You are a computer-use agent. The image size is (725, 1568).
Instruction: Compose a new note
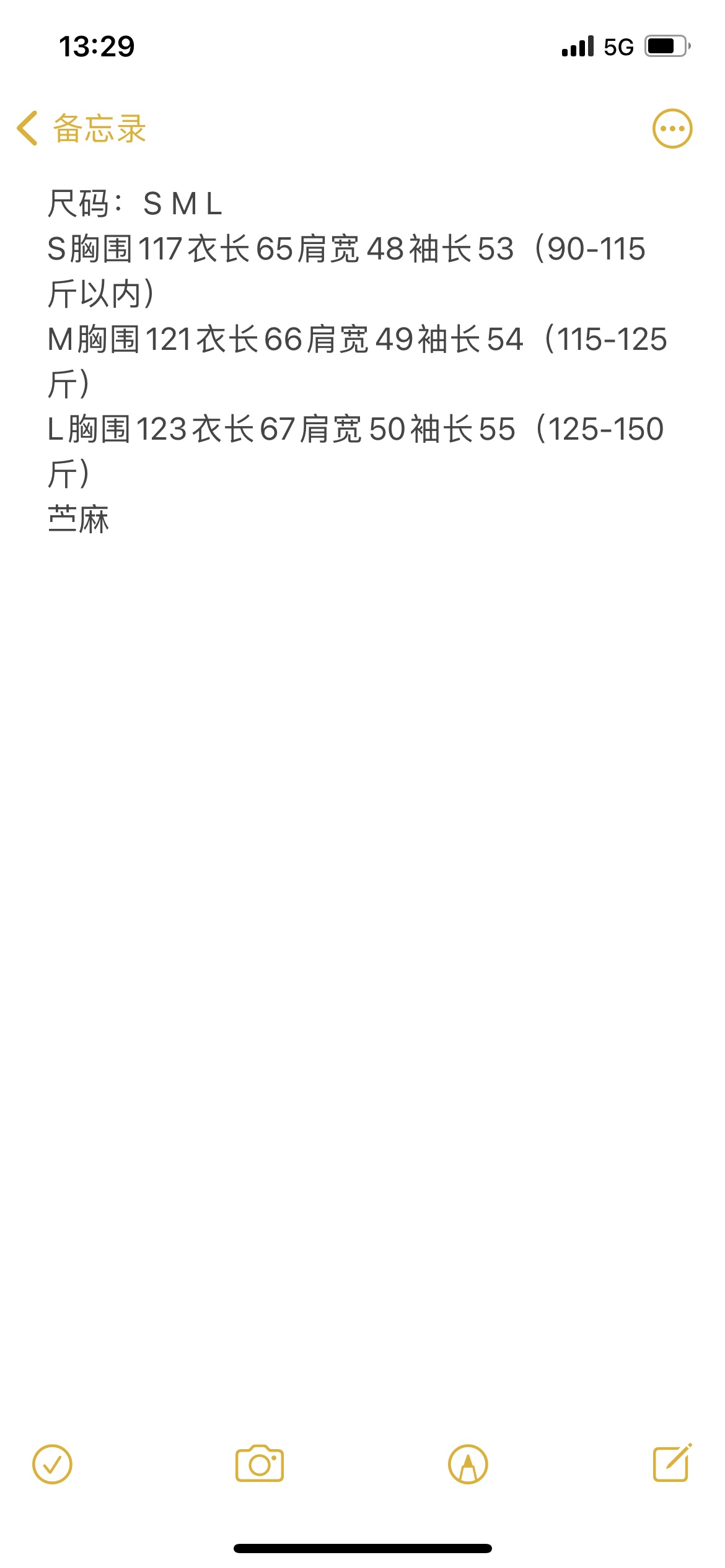pyautogui.click(x=672, y=1463)
